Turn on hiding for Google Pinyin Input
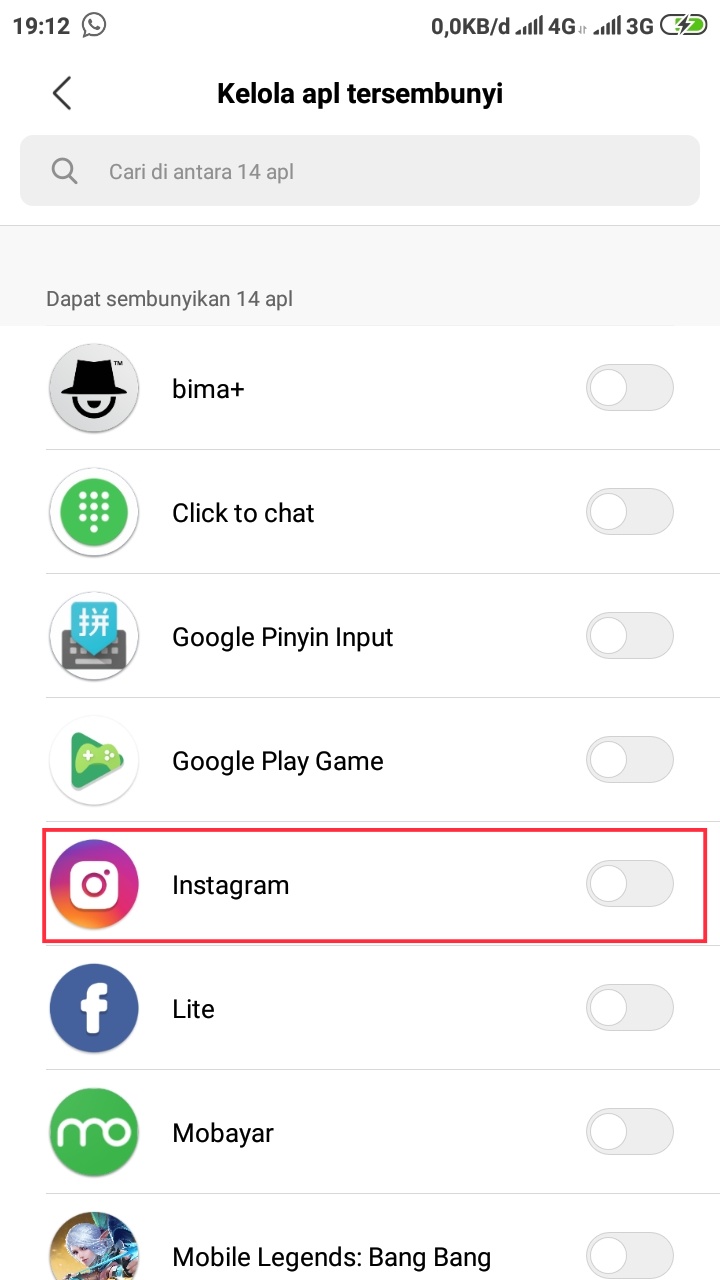The width and height of the screenshot is (720, 1280). pyautogui.click(x=629, y=636)
